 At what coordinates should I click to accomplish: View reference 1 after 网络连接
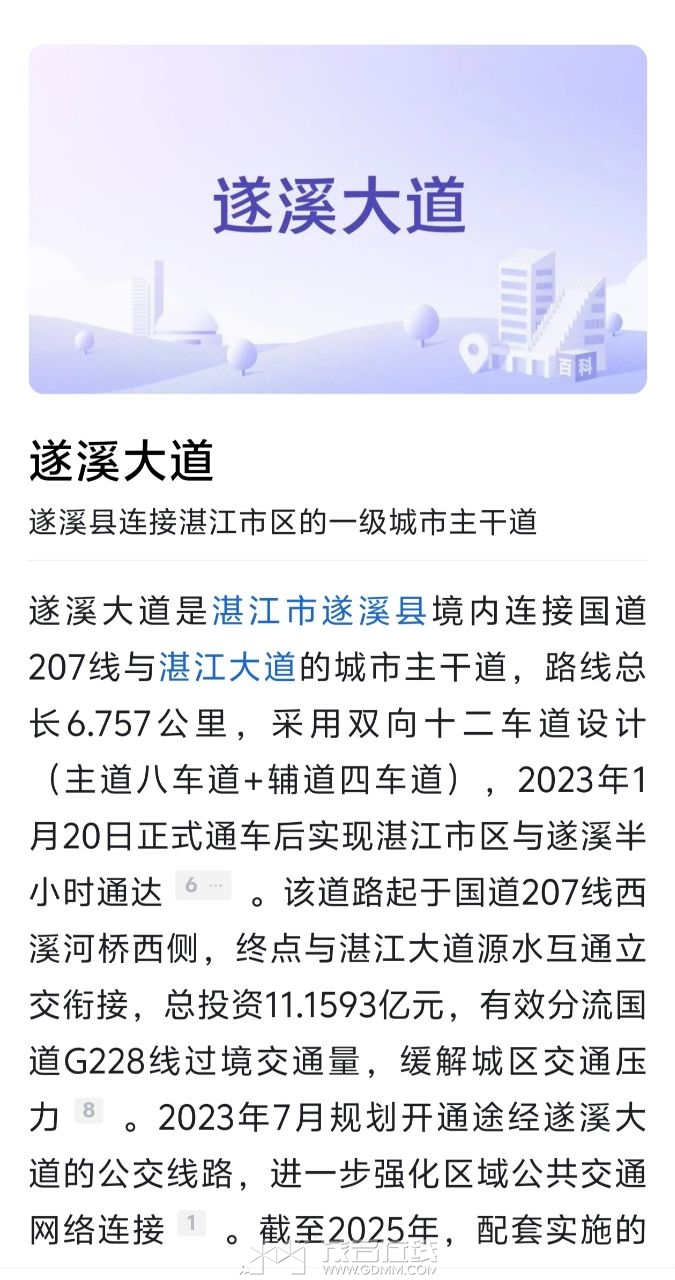point(191,1222)
